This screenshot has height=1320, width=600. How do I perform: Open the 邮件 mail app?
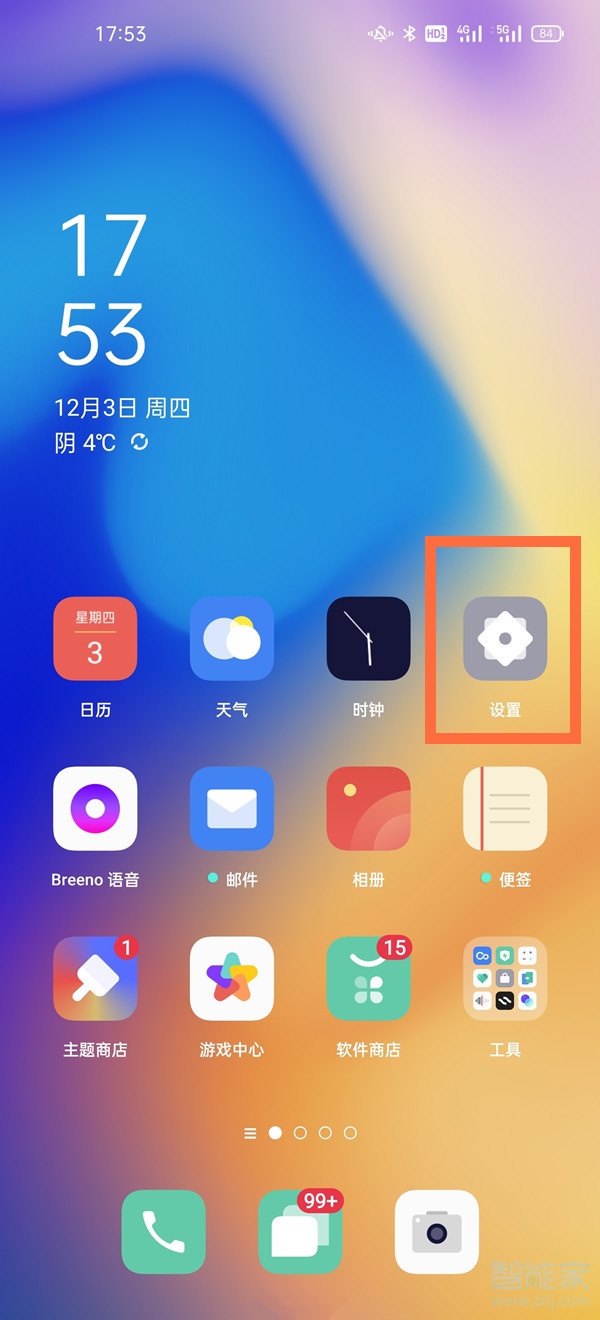point(232,809)
